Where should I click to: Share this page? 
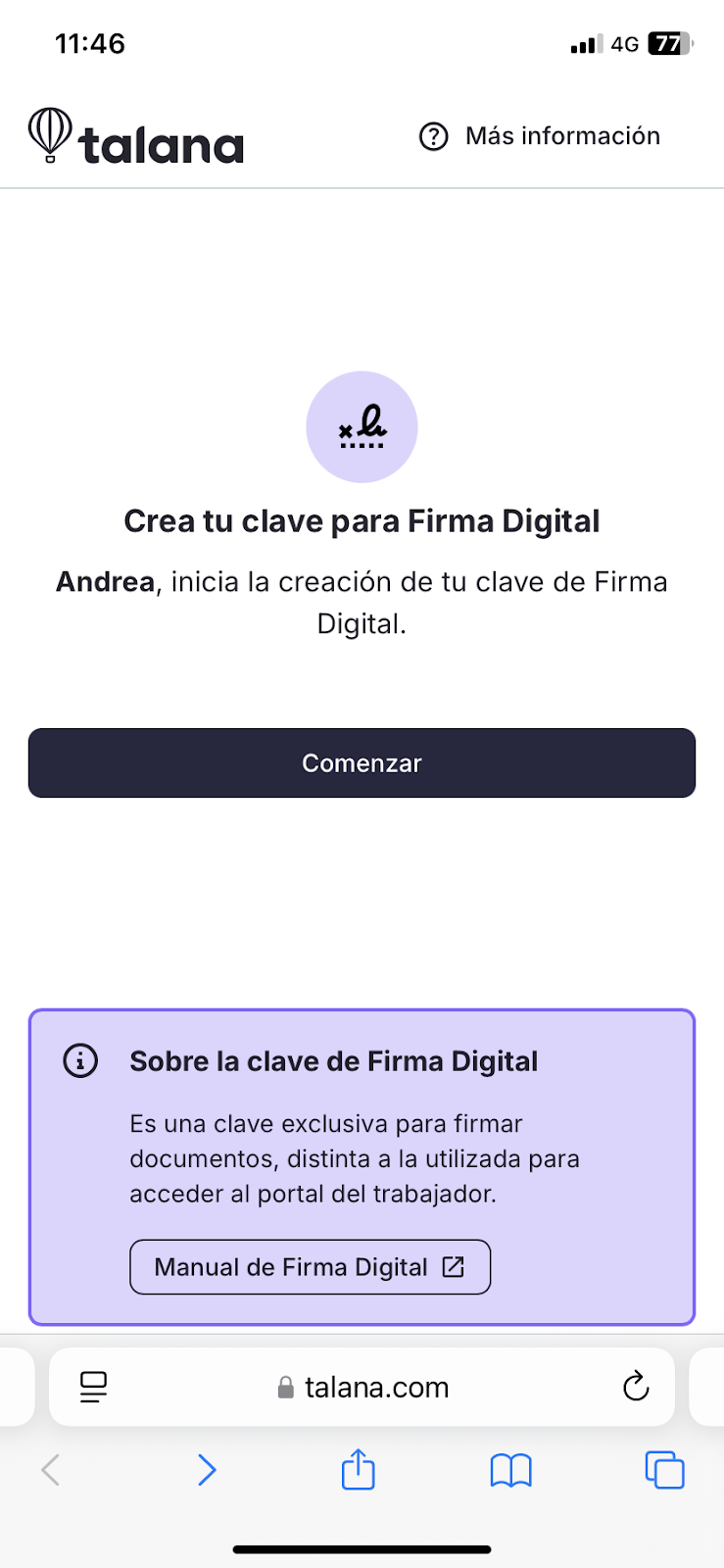(x=358, y=1470)
